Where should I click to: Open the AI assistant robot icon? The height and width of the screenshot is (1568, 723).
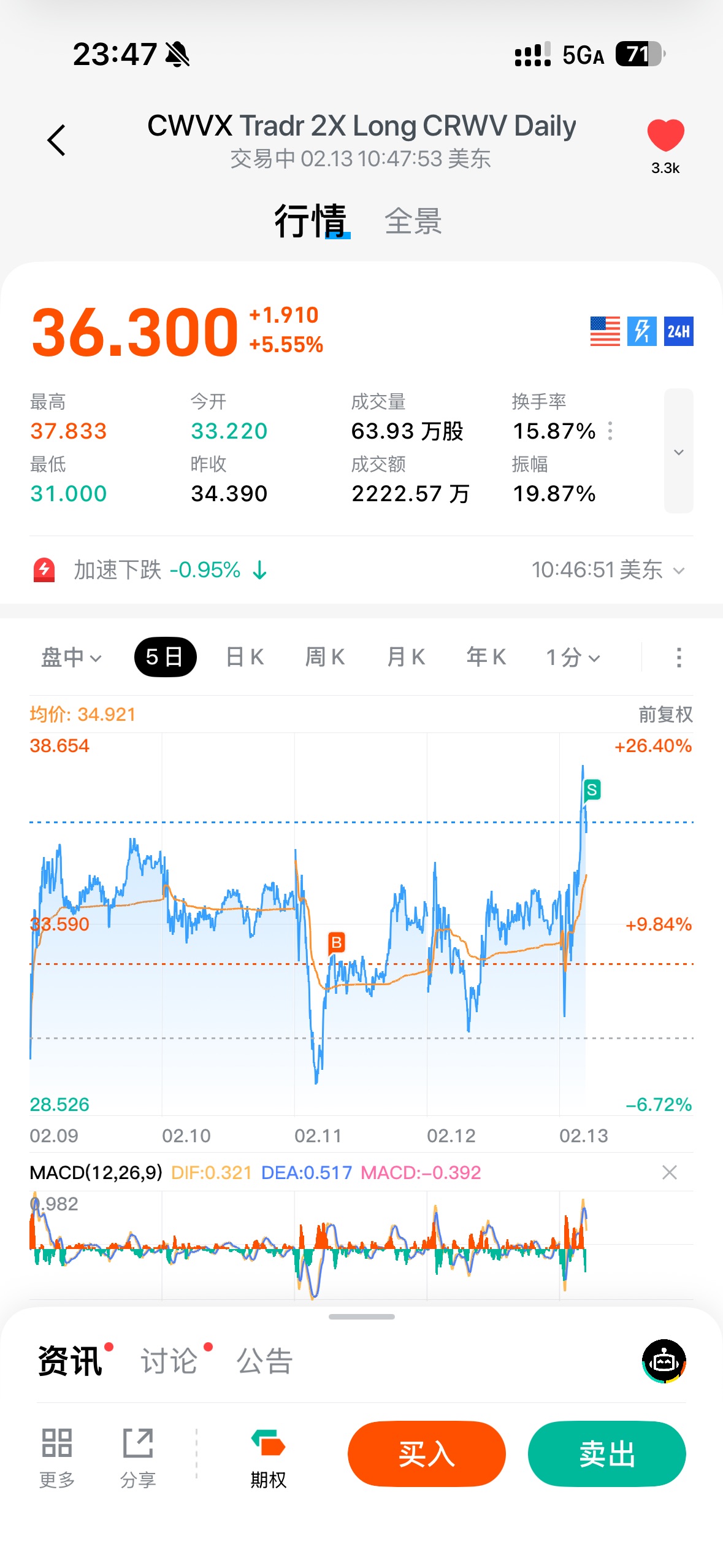pyautogui.click(x=664, y=1361)
